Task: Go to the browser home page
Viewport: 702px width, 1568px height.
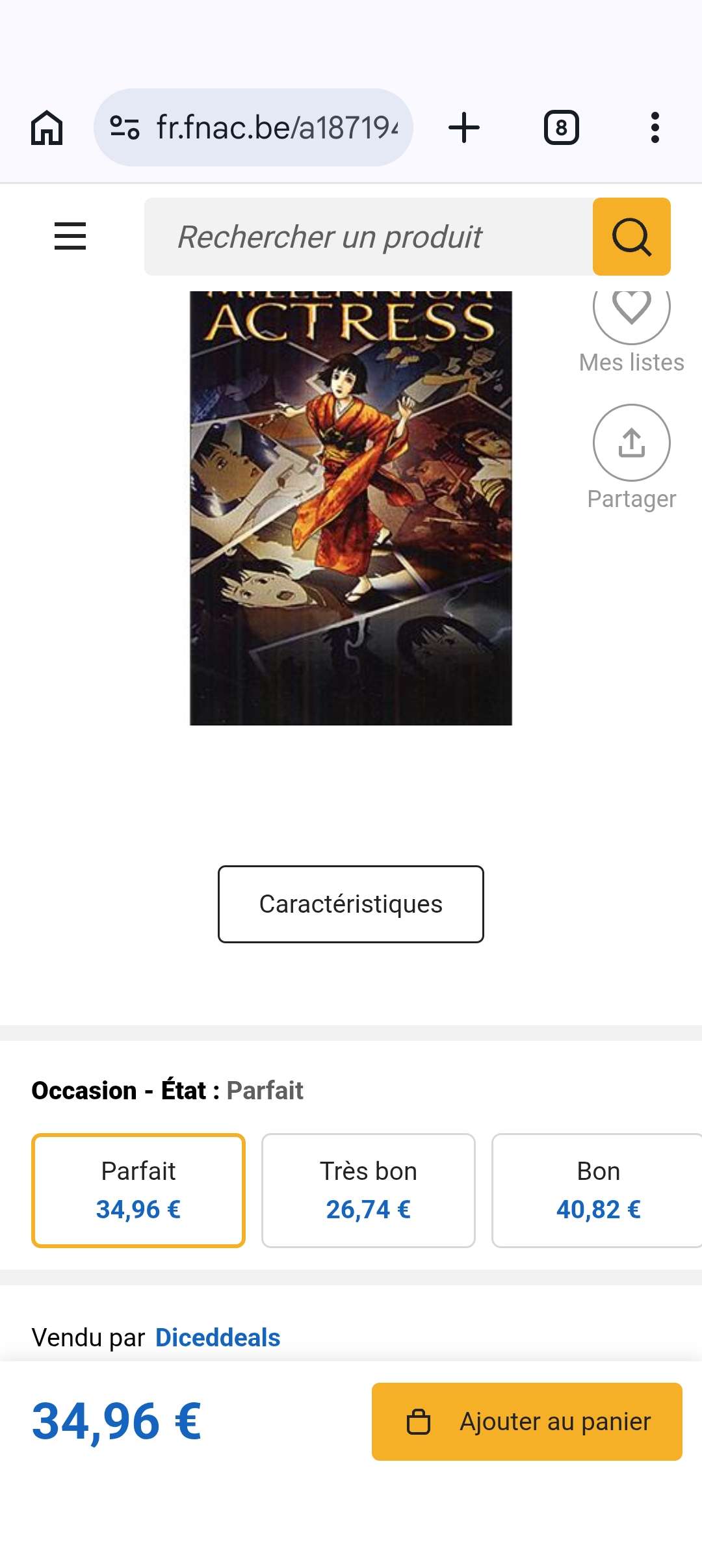Action: click(x=47, y=127)
